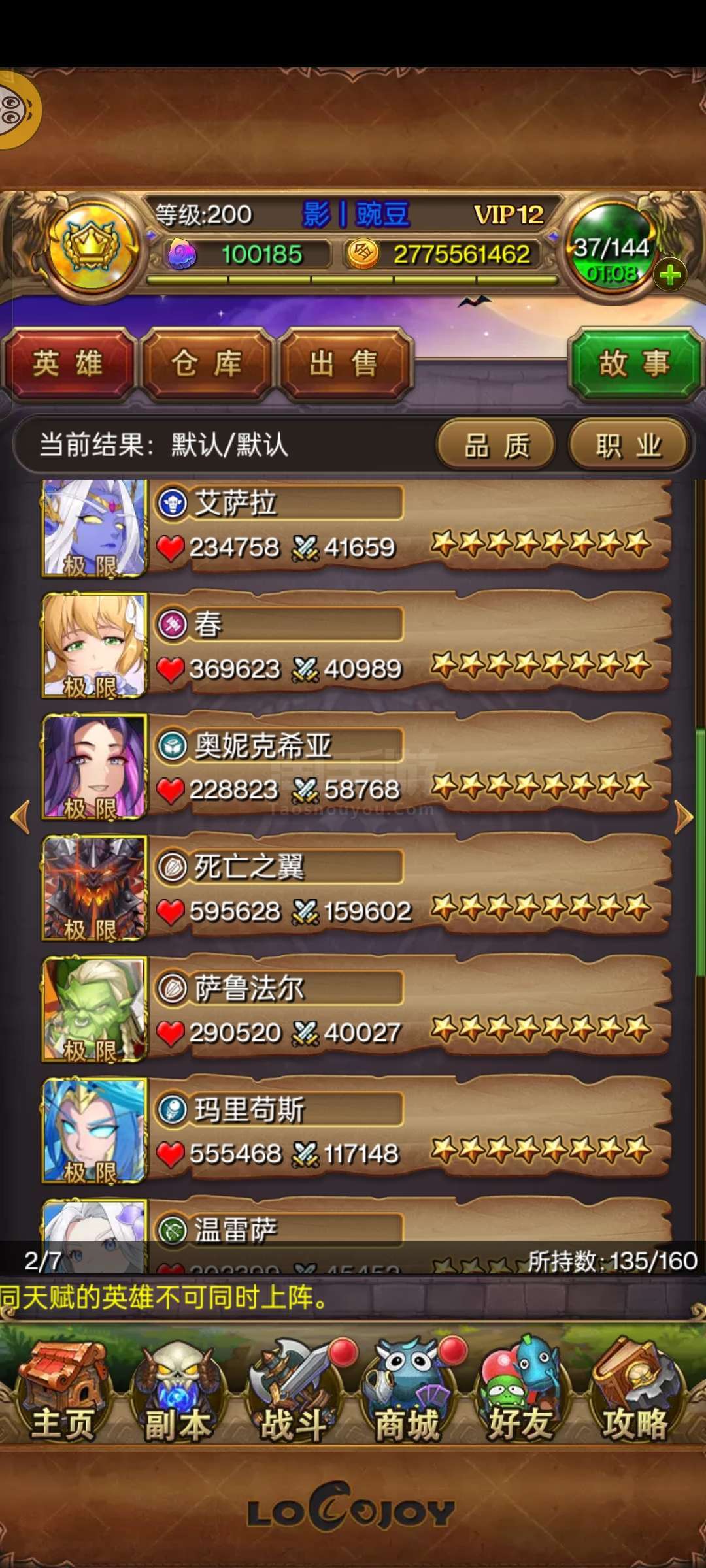Select hero 奥妮克希亚
Image resolution: width=706 pixels, height=1568 pixels.
coord(356,766)
